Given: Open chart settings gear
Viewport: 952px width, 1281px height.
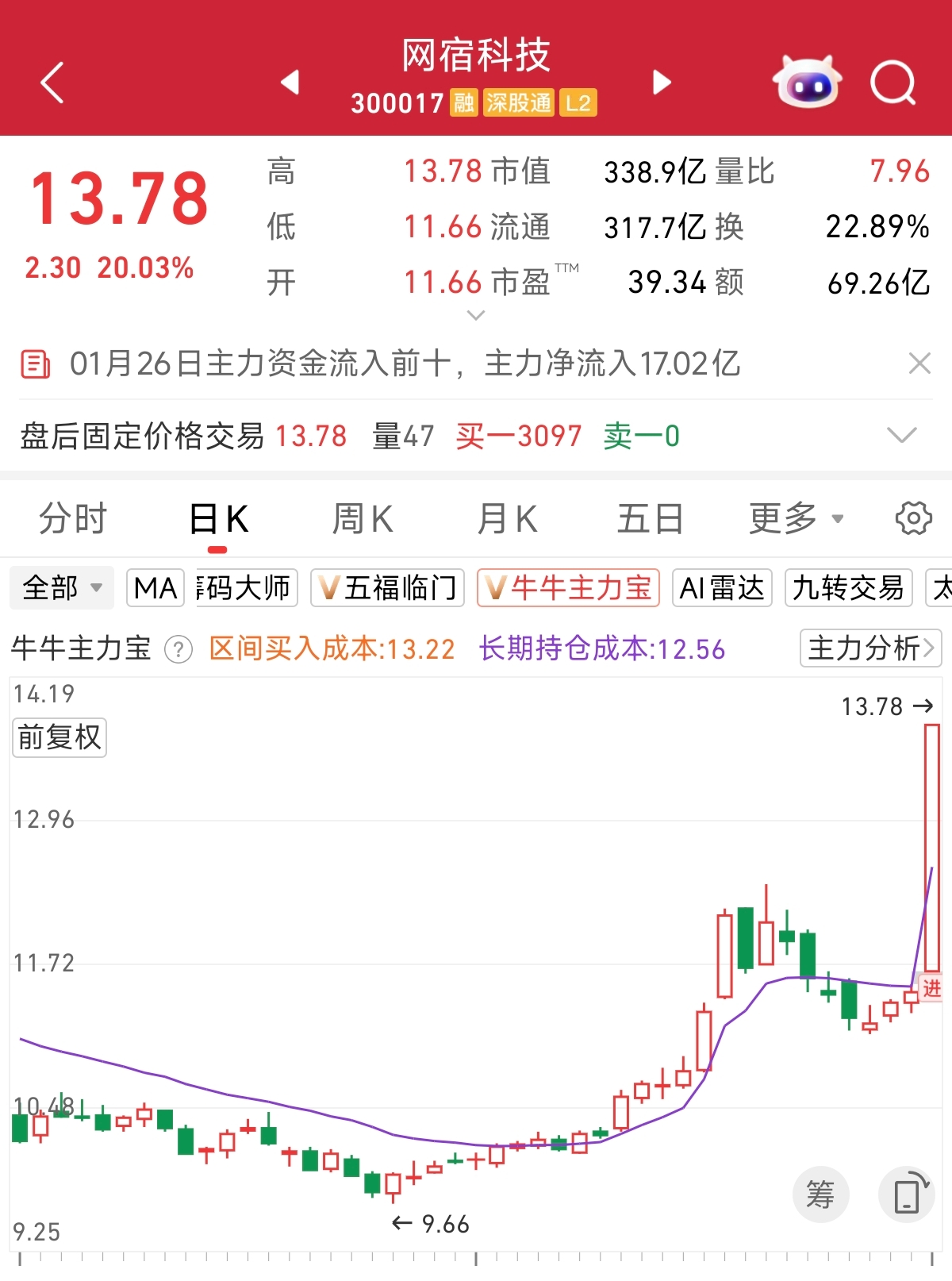Looking at the screenshot, I should (913, 518).
